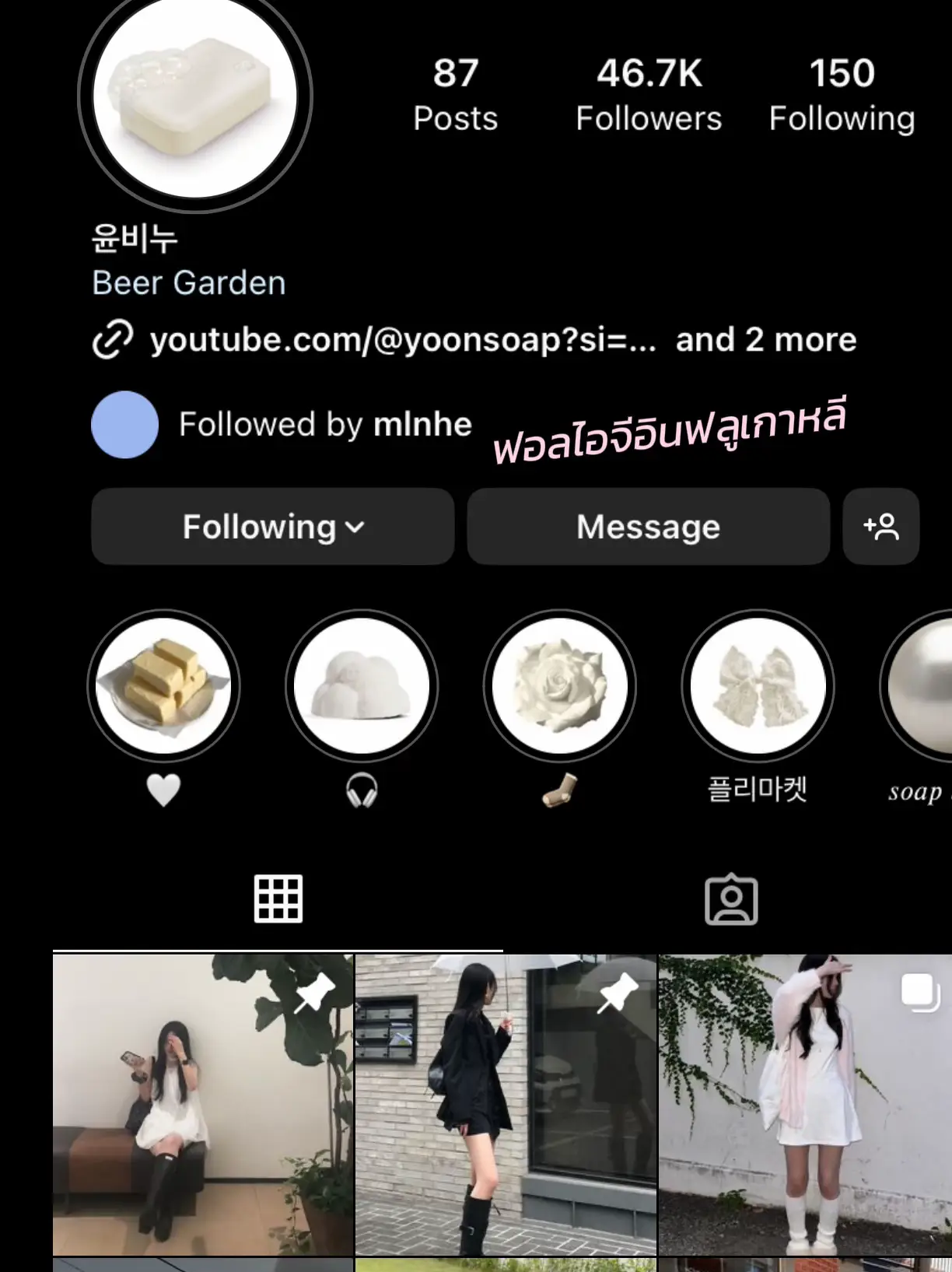Switch to the tagged photos tab
Image resolution: width=952 pixels, height=1272 pixels.
[731, 899]
